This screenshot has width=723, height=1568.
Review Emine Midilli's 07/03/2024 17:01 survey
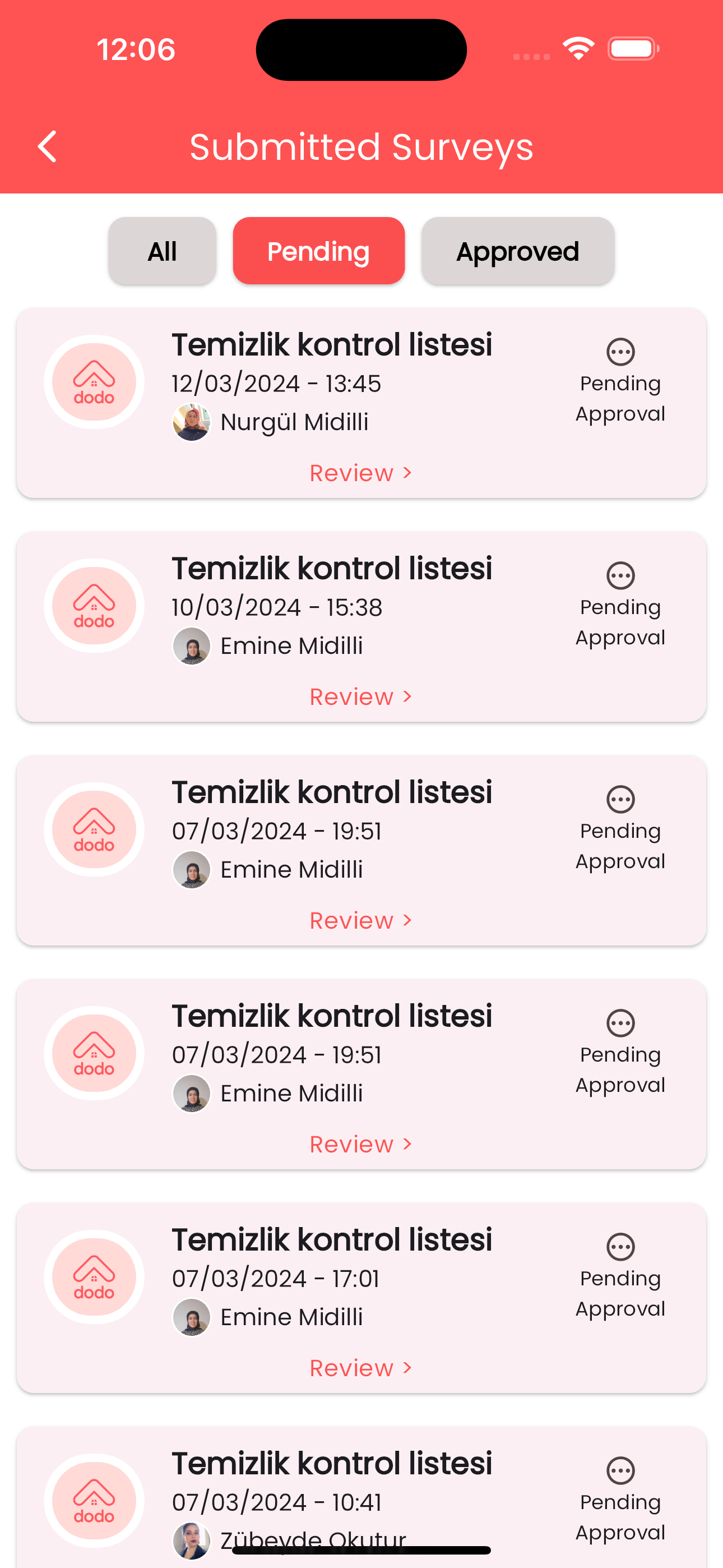point(360,1368)
